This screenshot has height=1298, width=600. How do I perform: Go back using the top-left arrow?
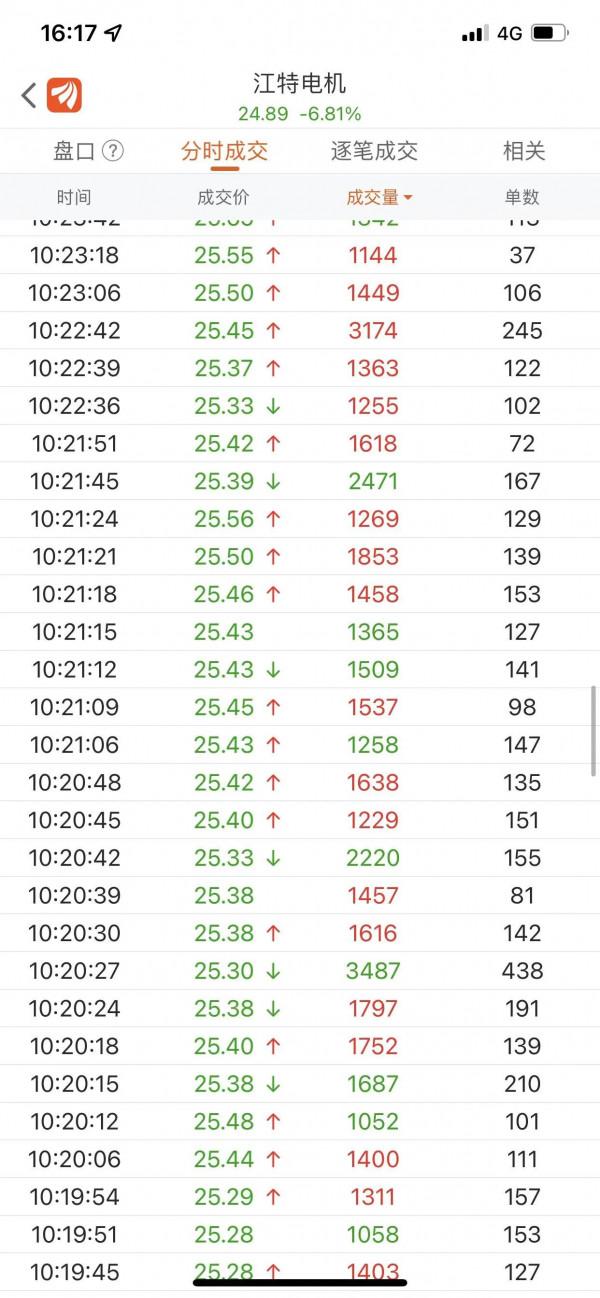[29, 96]
